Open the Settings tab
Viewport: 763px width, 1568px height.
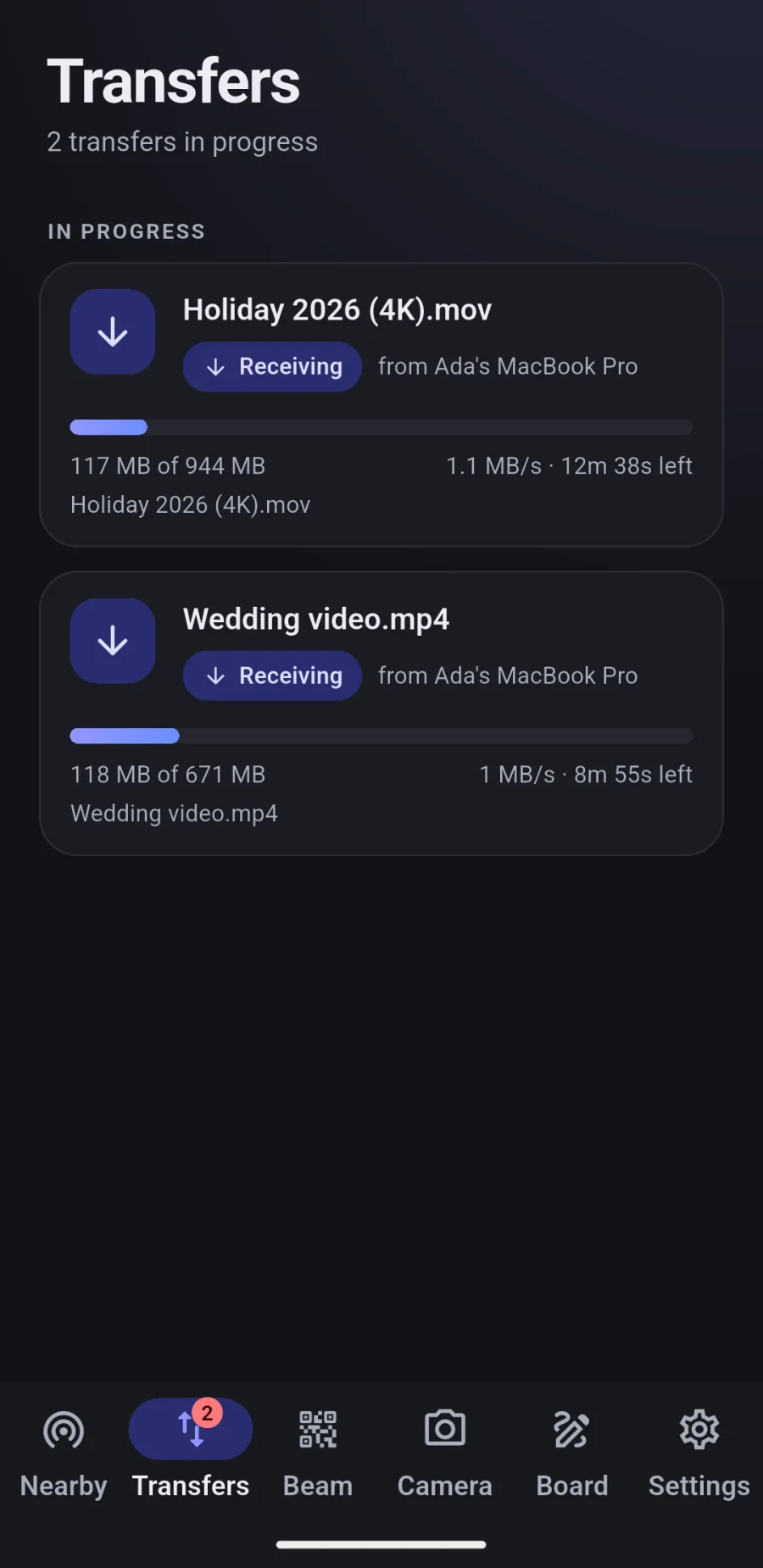[x=699, y=1453]
